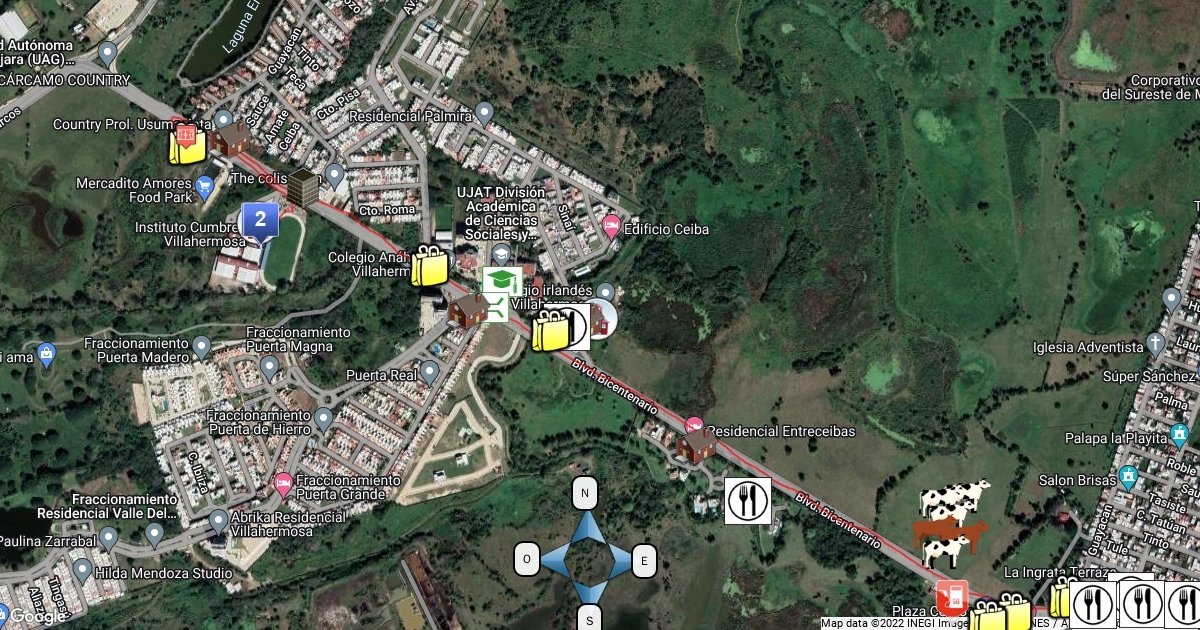Open the Puerta Real location pin

(430, 374)
